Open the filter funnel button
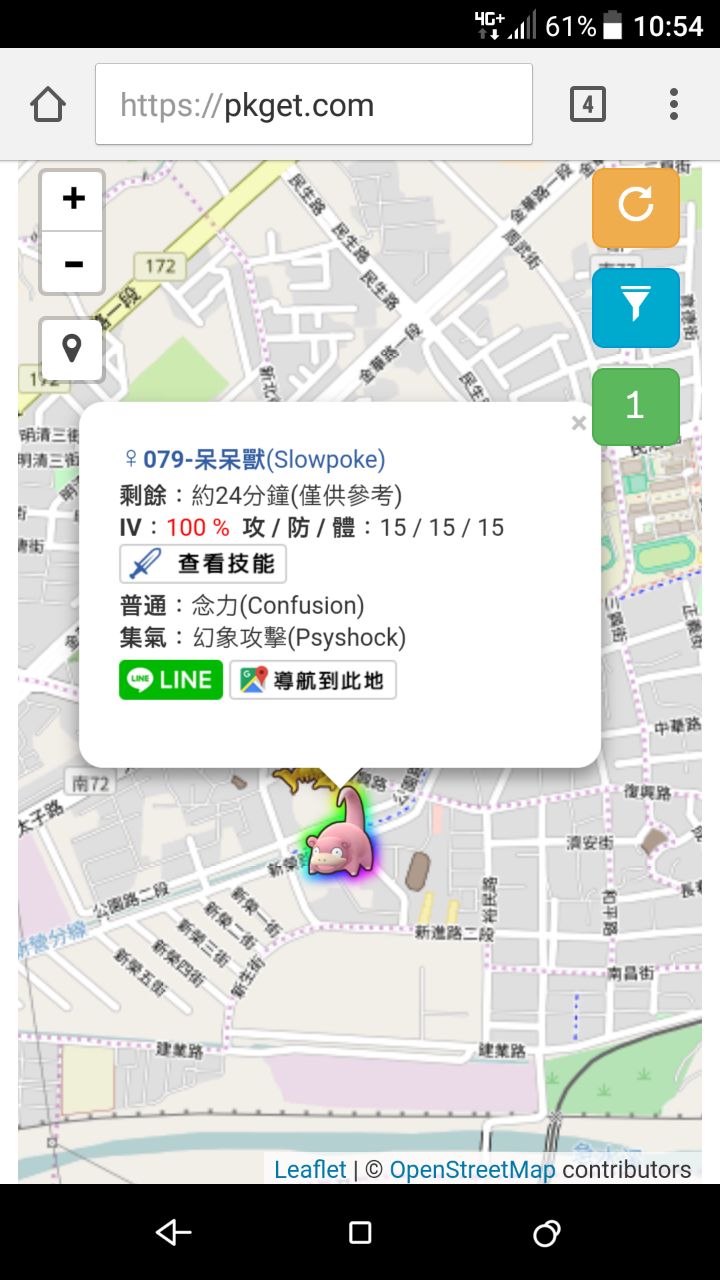Screen dimensions: 720x1280 [636, 307]
